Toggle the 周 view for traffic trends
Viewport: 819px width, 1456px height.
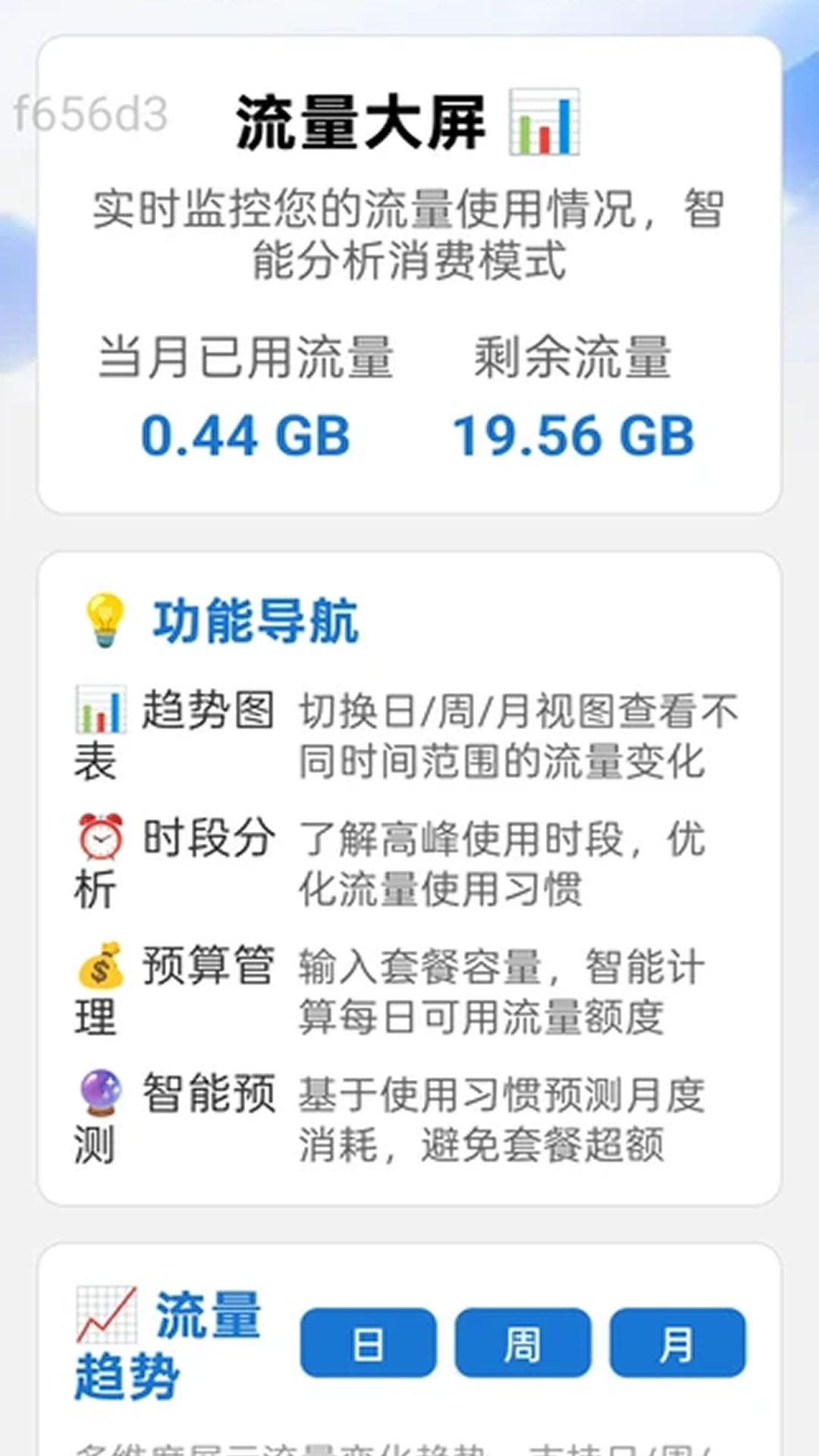pos(523,1342)
